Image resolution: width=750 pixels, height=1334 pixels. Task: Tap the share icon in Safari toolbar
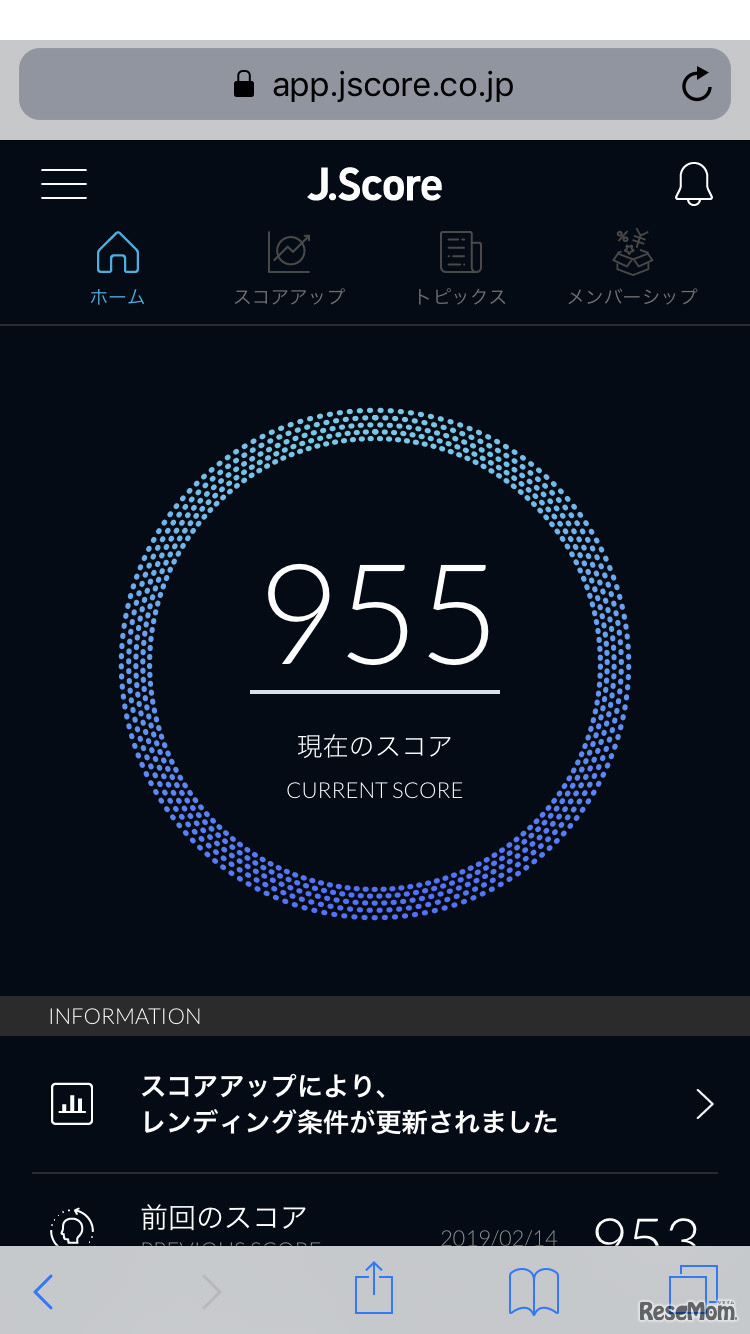(x=374, y=1291)
